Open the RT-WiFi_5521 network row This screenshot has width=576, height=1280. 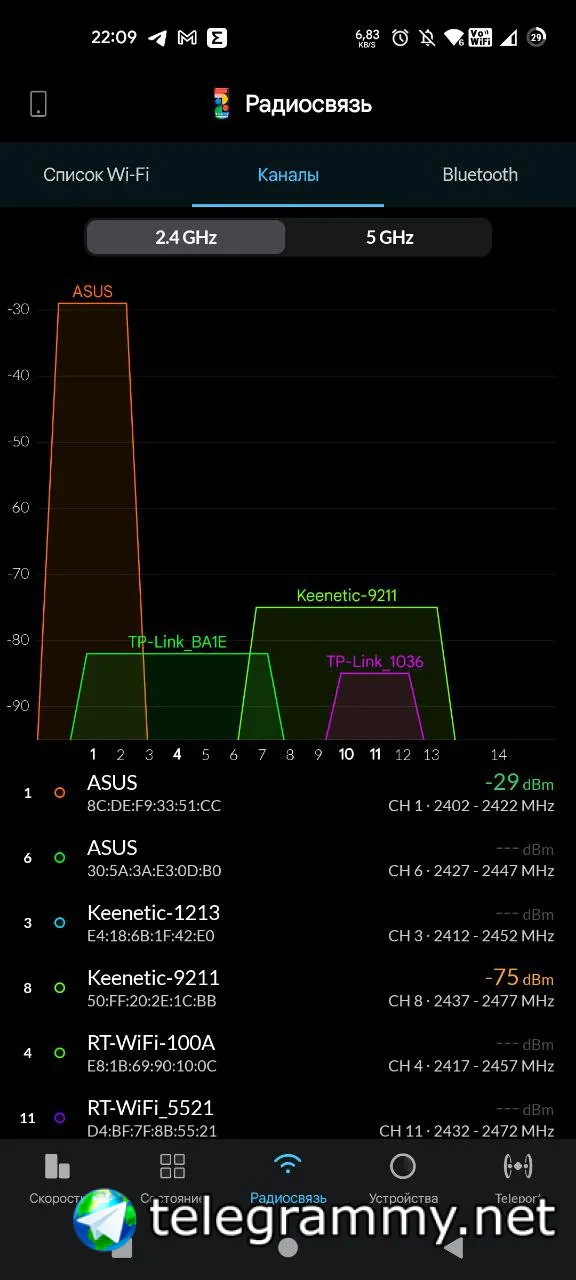(x=288, y=1116)
